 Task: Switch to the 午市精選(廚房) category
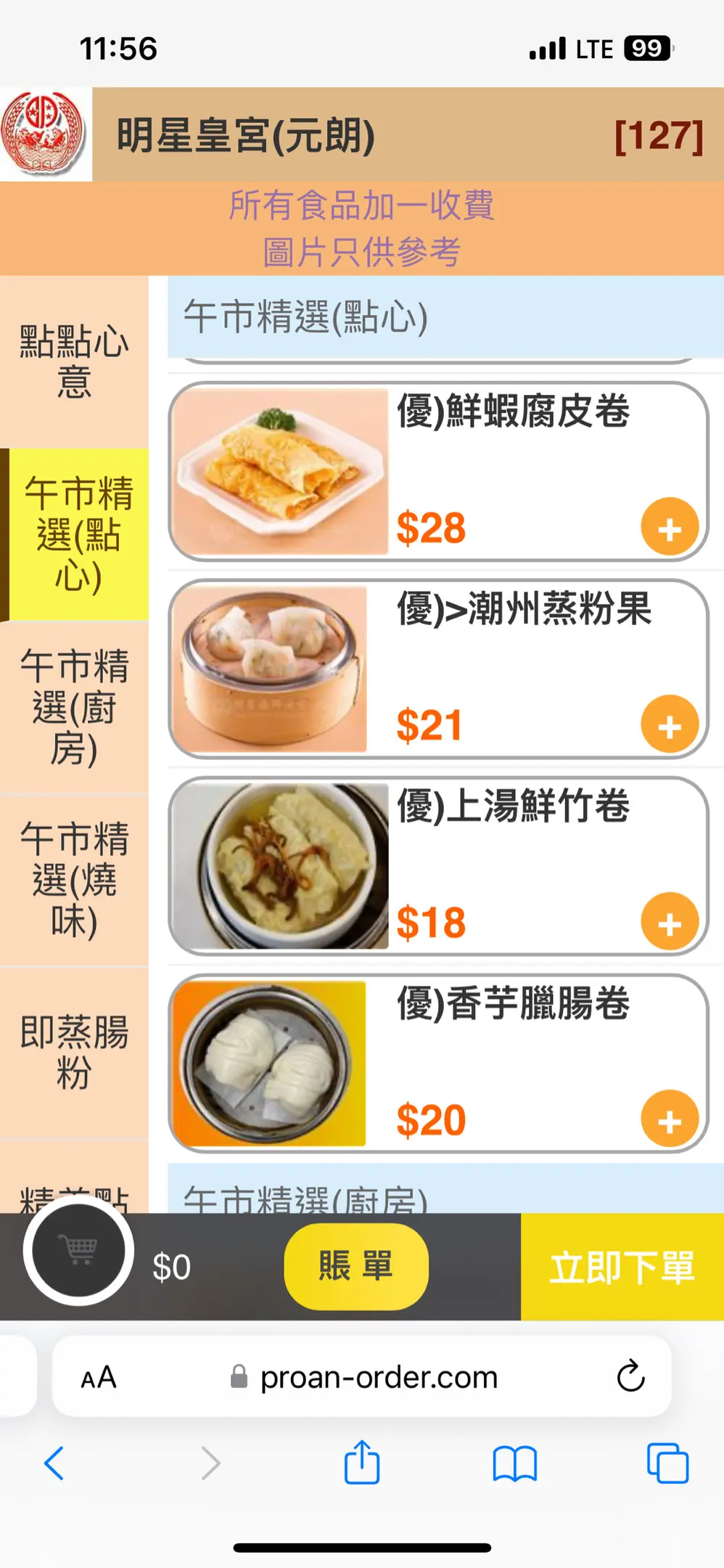click(74, 707)
